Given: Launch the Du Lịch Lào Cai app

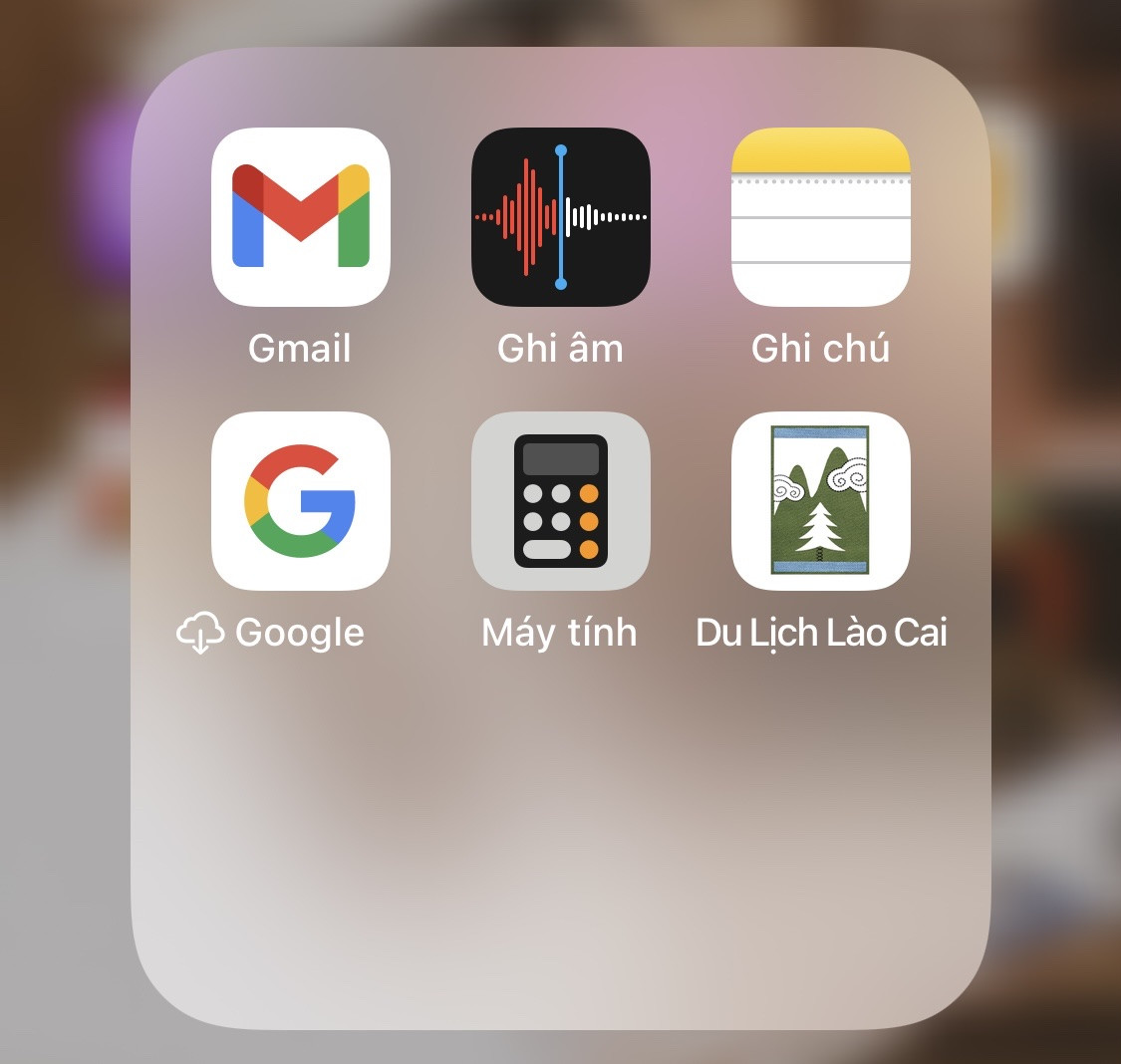Looking at the screenshot, I should coord(820,501).
